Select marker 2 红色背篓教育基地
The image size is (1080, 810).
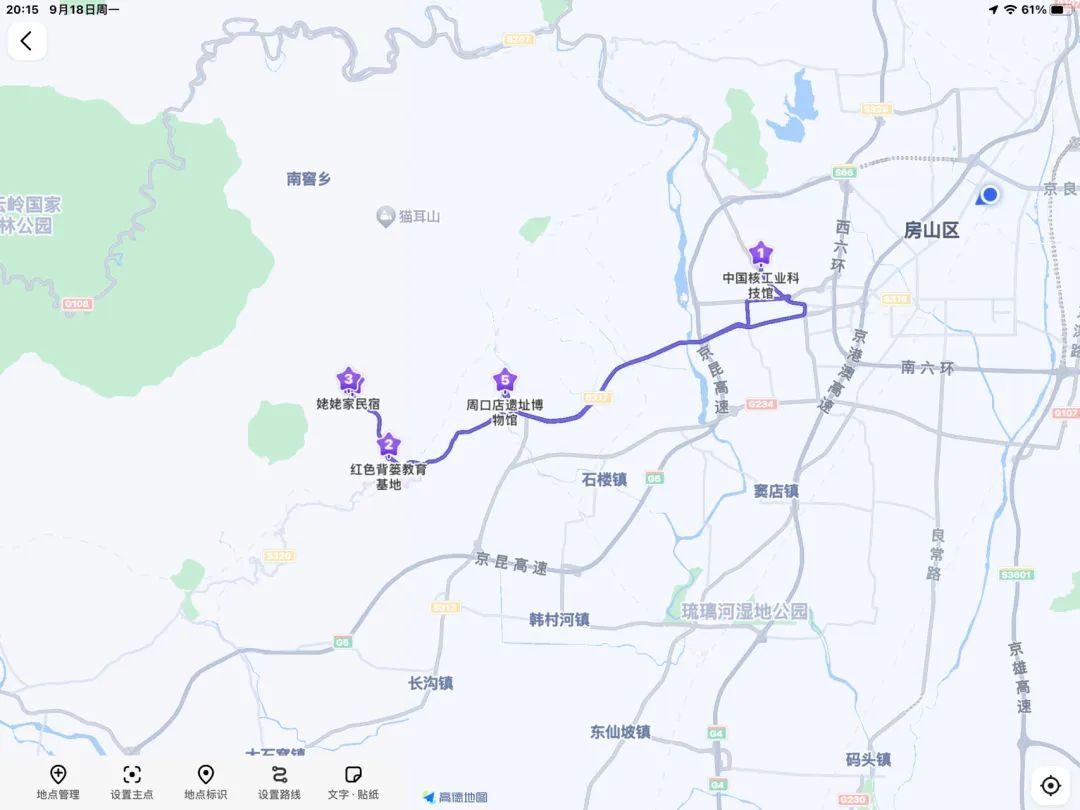[x=389, y=446]
